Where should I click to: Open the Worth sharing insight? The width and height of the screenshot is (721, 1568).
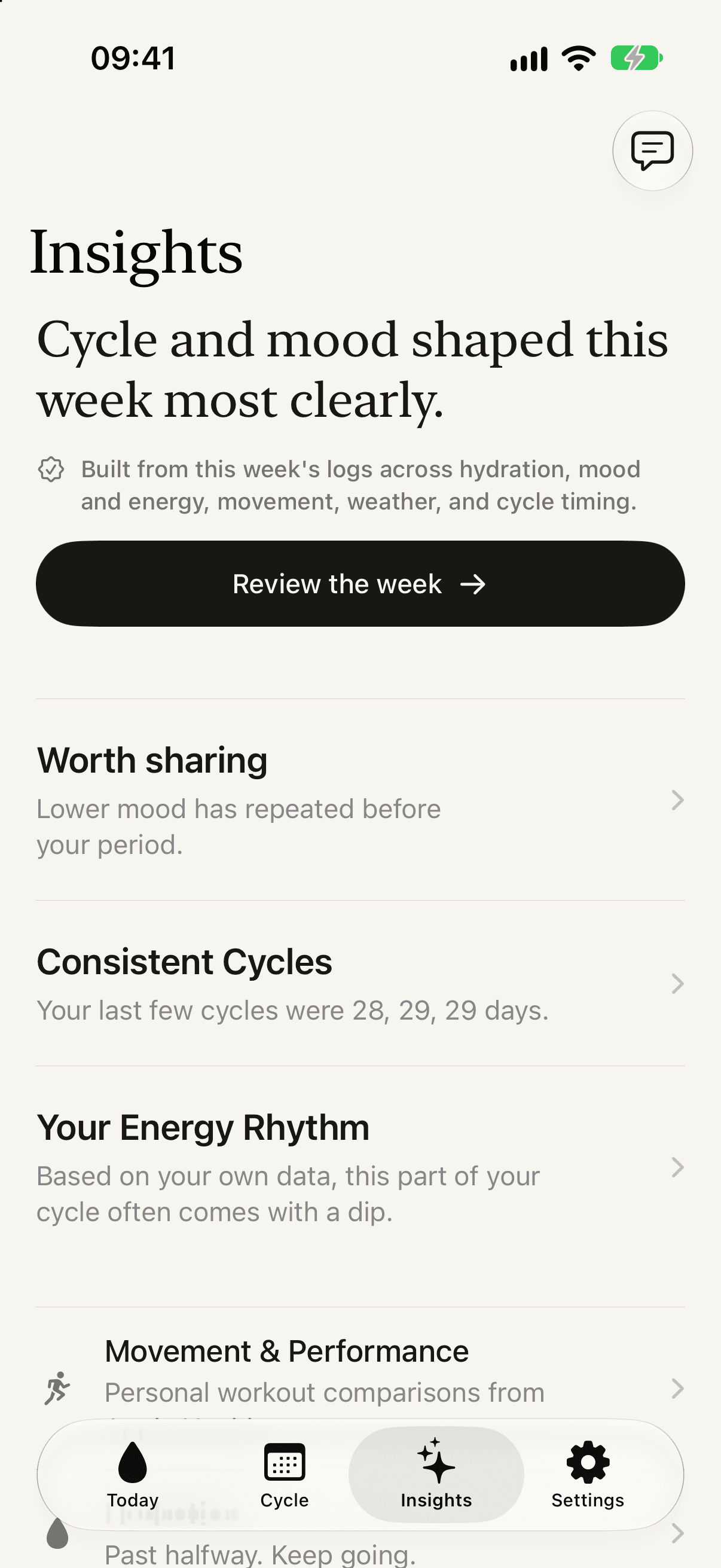point(360,800)
